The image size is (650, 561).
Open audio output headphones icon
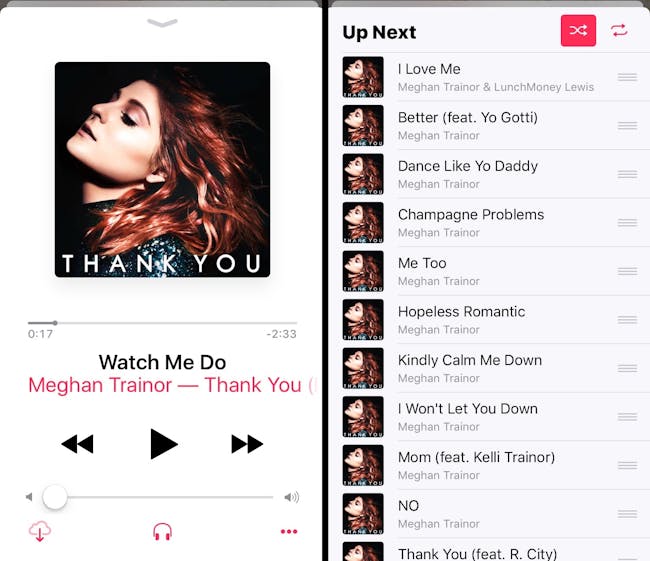pyautogui.click(x=162, y=531)
